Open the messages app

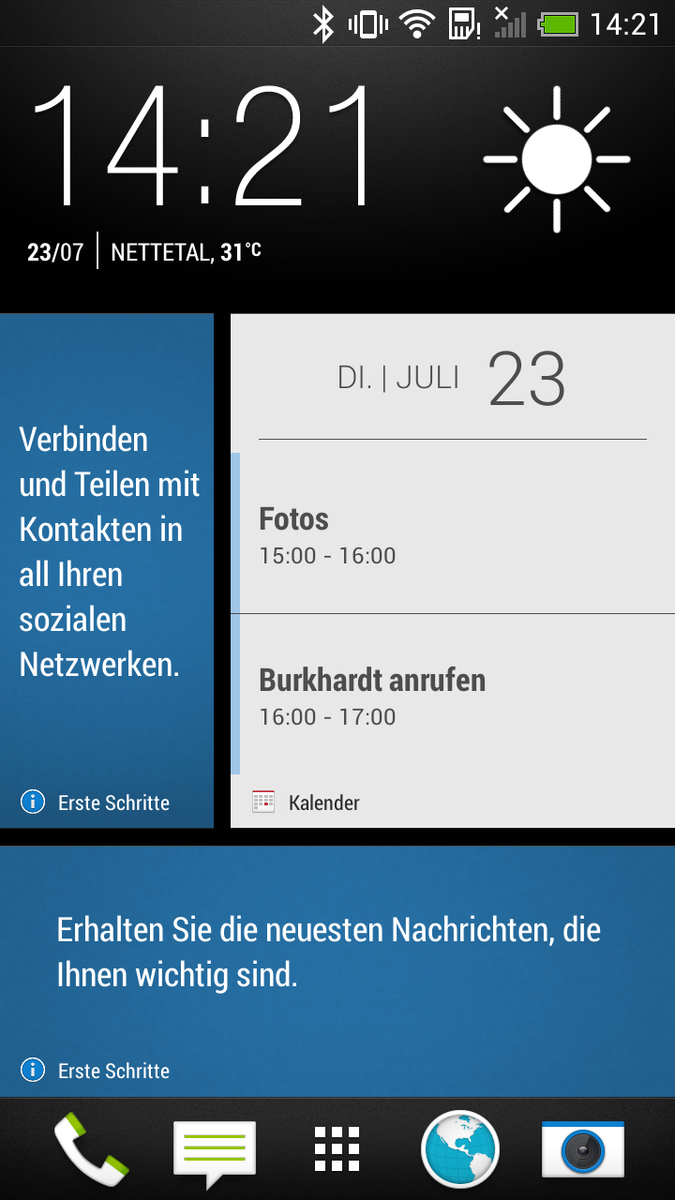pyautogui.click(x=214, y=1150)
